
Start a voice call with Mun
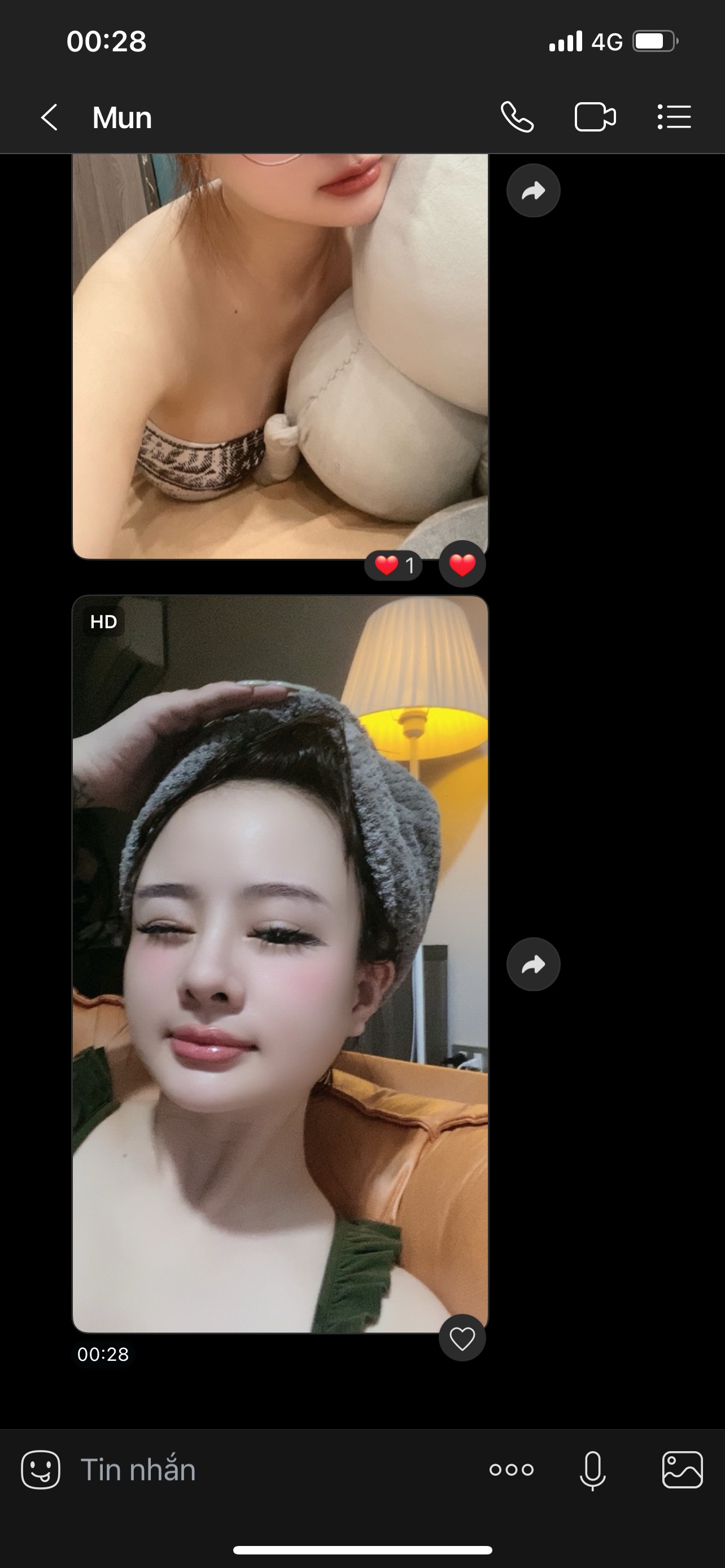click(x=517, y=117)
